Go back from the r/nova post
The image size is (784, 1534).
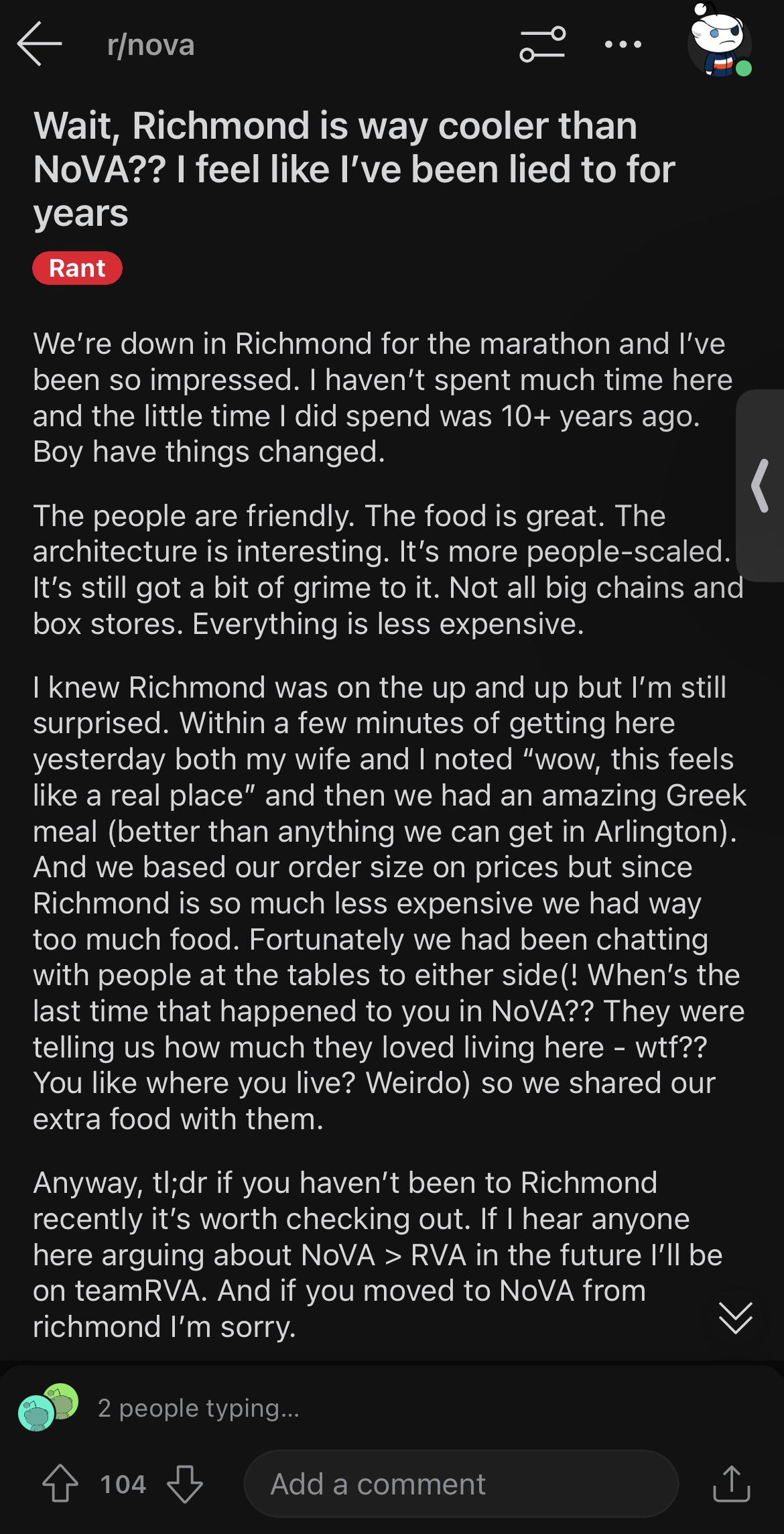(x=40, y=44)
